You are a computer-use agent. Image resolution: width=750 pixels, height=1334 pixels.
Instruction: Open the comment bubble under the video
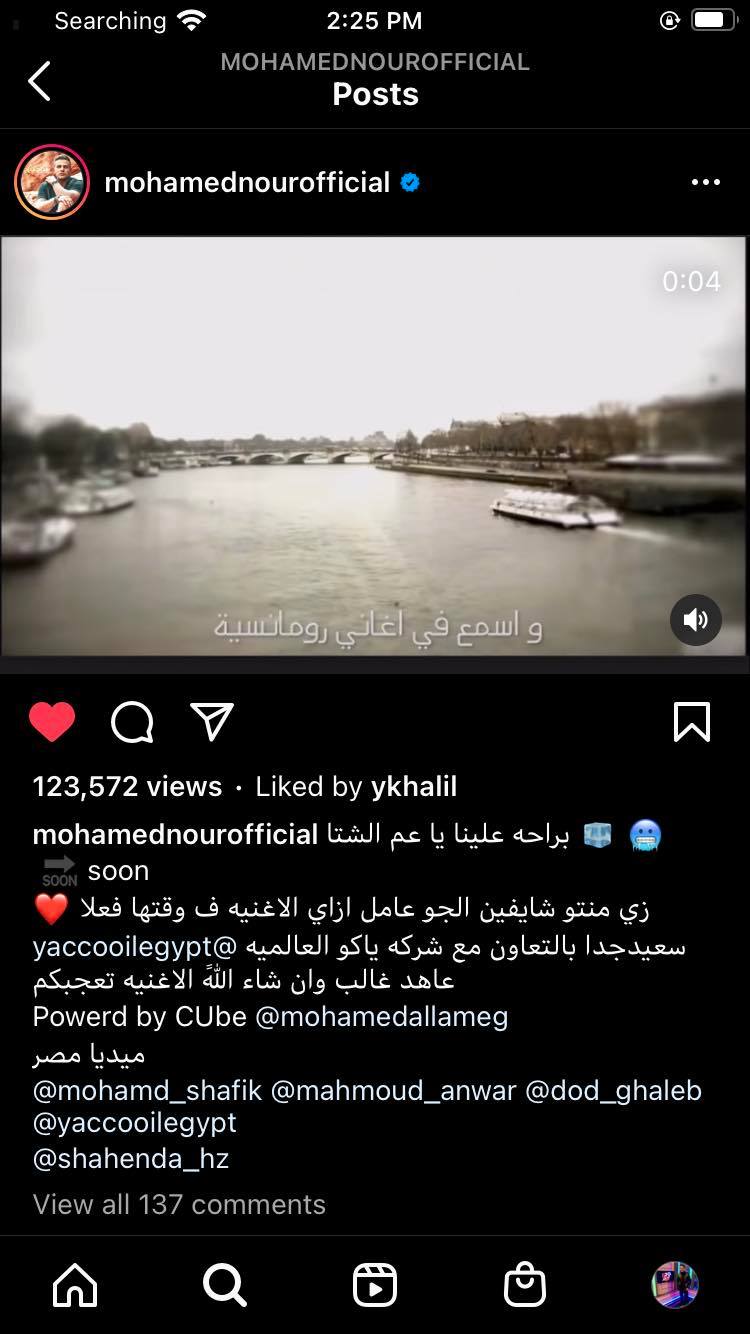pyautogui.click(x=132, y=722)
